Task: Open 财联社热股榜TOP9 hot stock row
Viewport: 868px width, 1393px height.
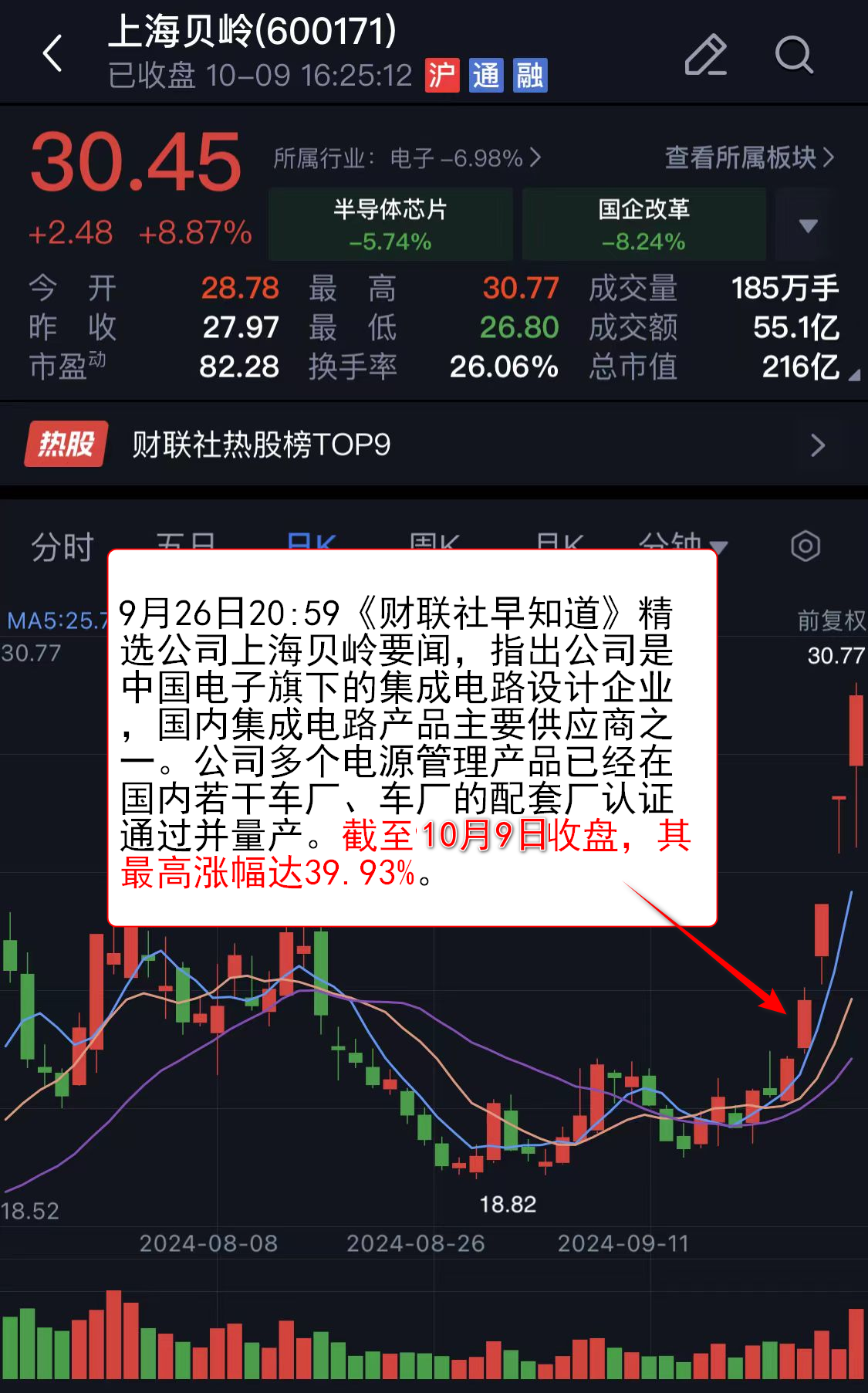Action: pos(434,445)
